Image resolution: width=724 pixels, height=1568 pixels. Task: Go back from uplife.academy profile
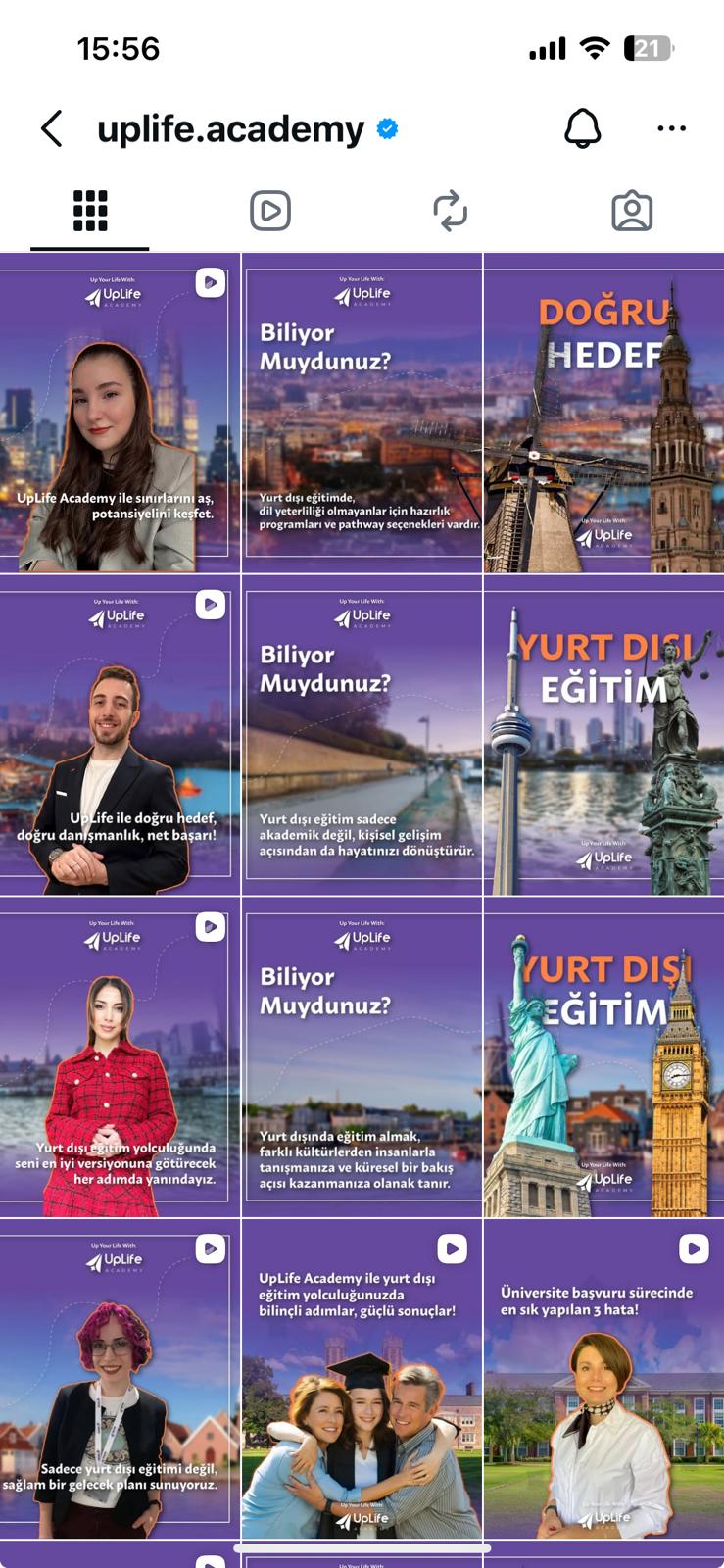pyautogui.click(x=52, y=128)
